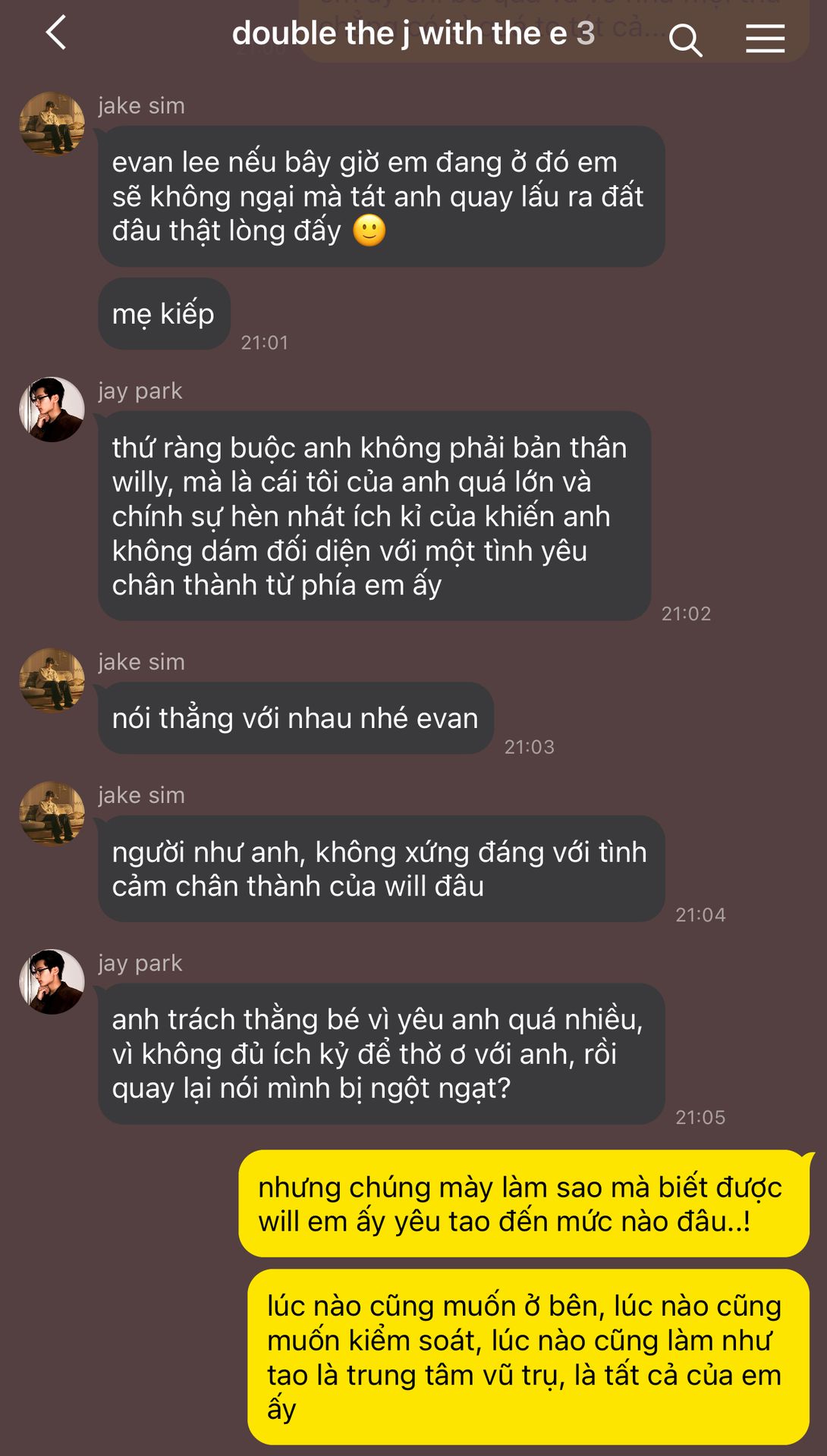827x1456 pixels.
Task: Open jay park's avatar at the 21:02 message
Action: 52,409
